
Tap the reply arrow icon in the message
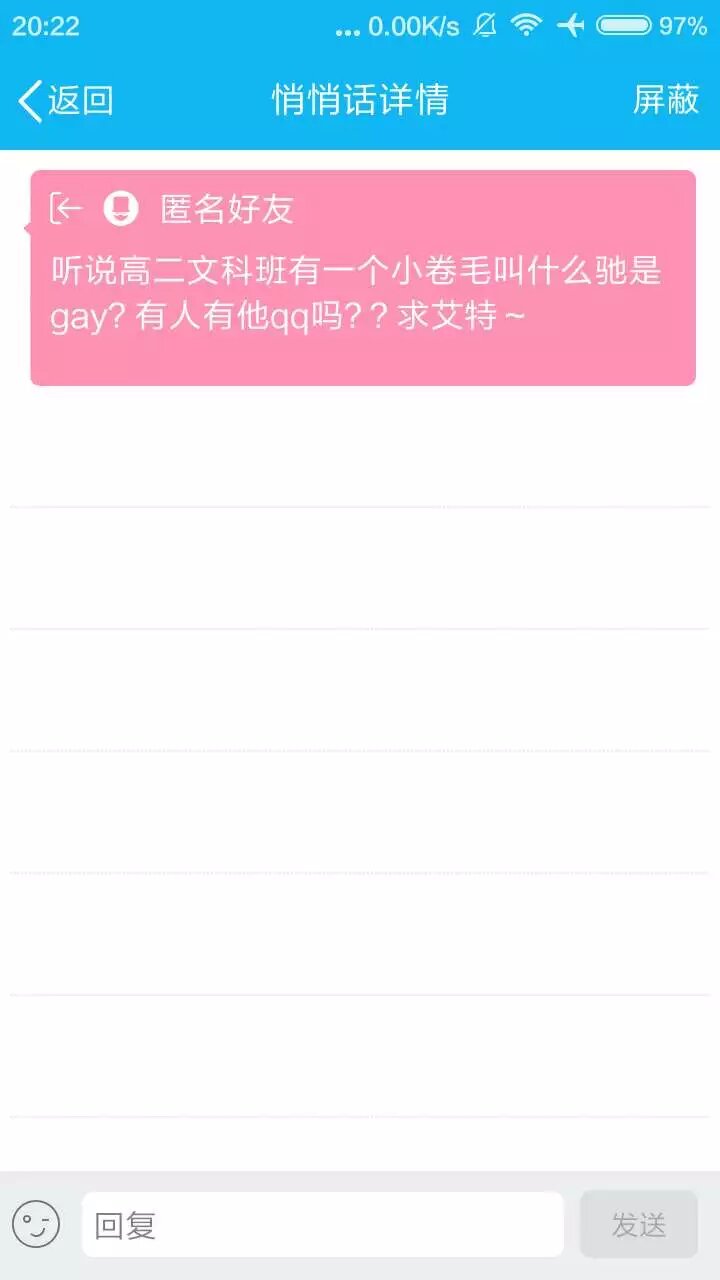(x=66, y=208)
